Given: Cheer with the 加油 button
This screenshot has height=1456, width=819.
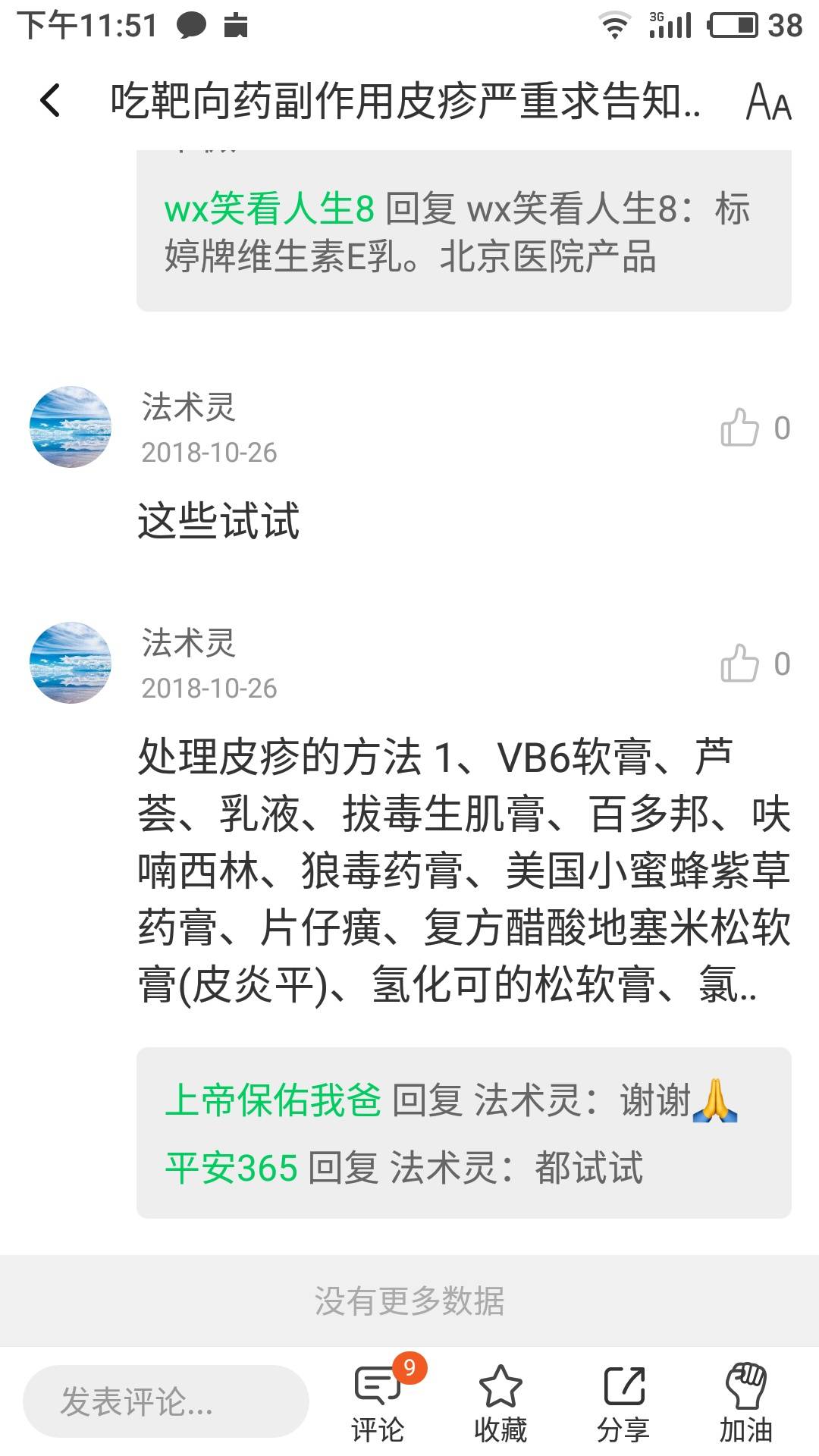Looking at the screenshot, I should coord(746,1403).
